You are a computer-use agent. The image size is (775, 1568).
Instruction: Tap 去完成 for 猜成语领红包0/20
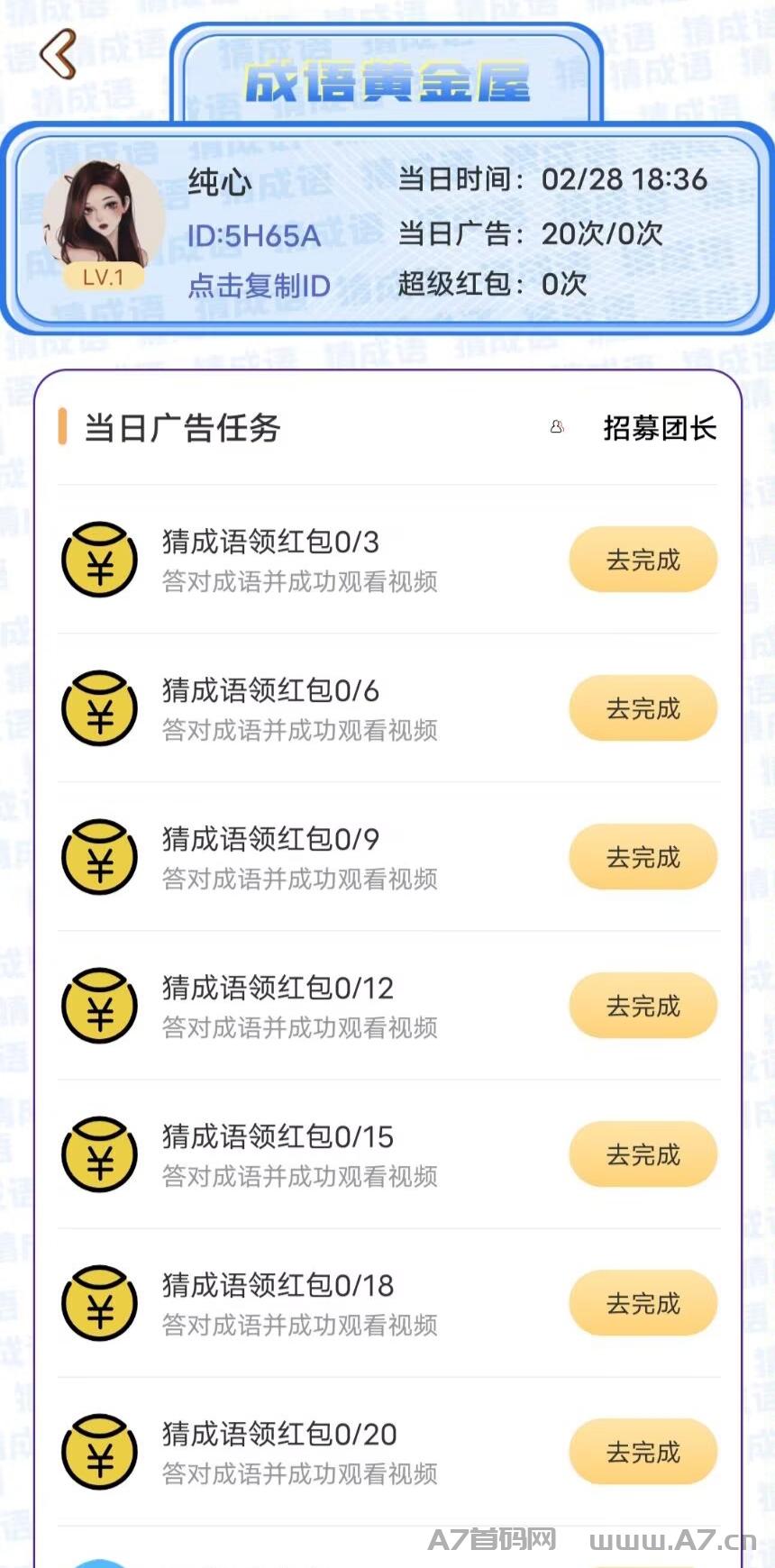coord(643,1452)
